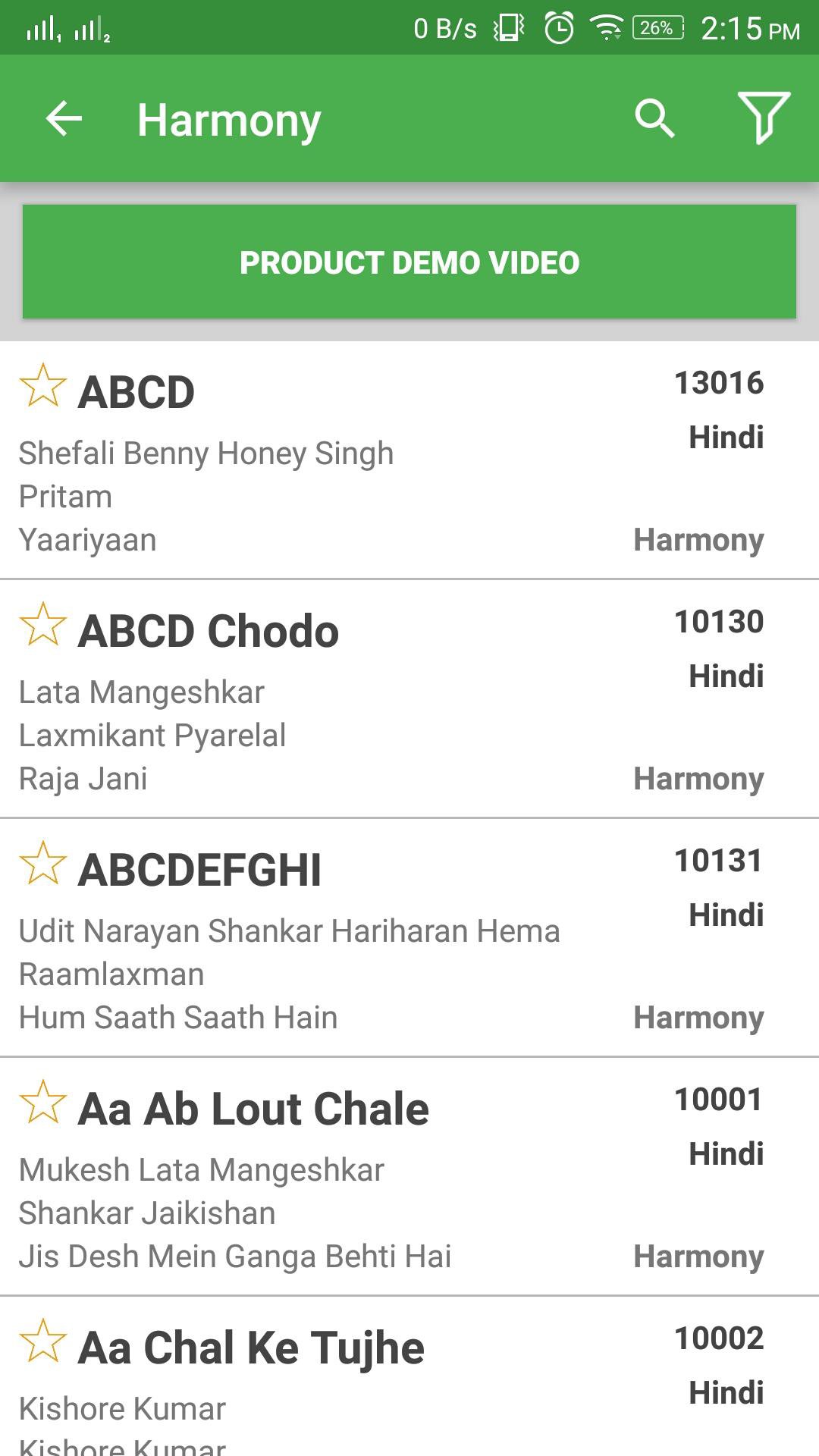Open the search icon in the toolbar
Viewport: 819px width, 1456px height.
click(654, 118)
